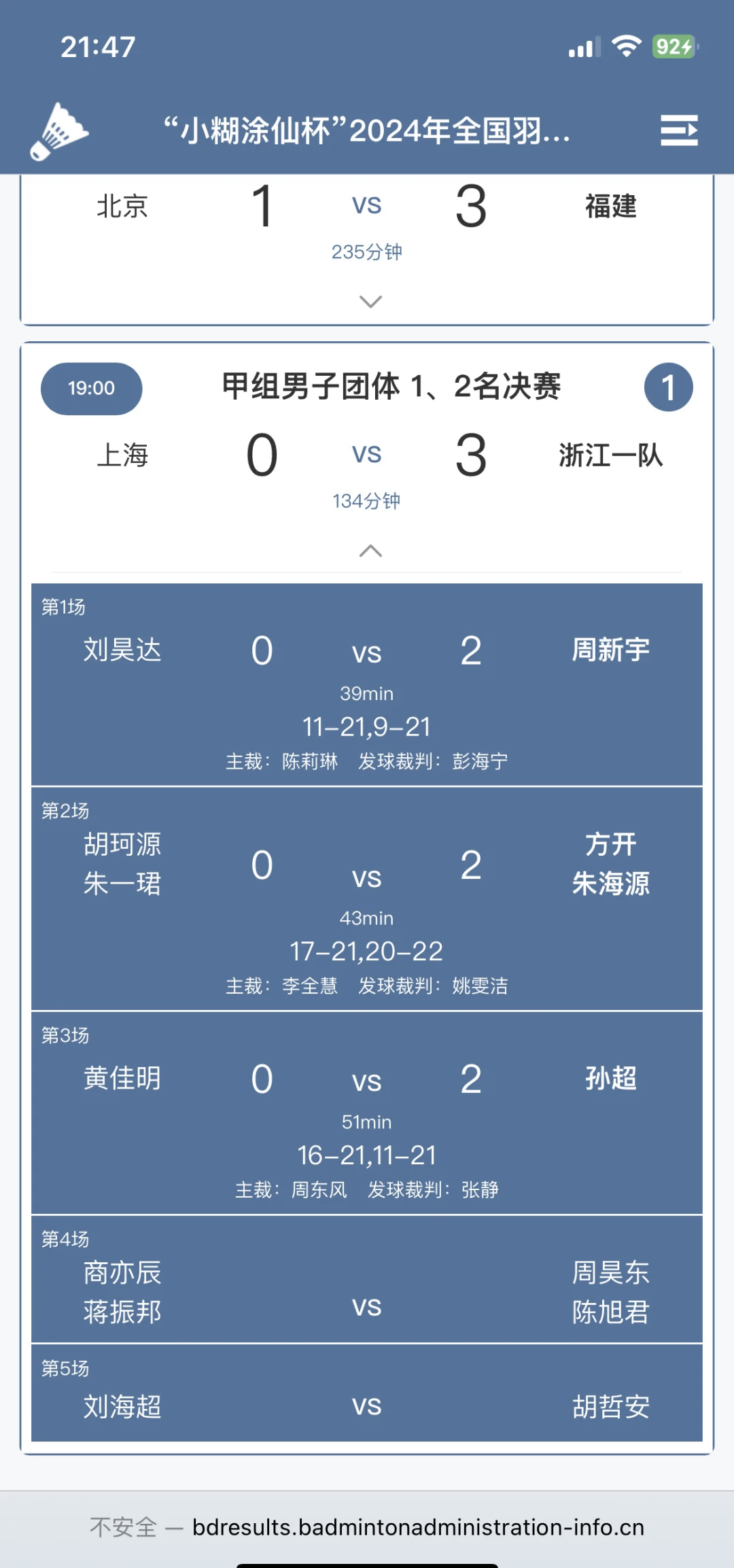Tap the score 17-21,20-22 in 第2场
Viewport: 734px width, 1568px height.
click(x=367, y=950)
